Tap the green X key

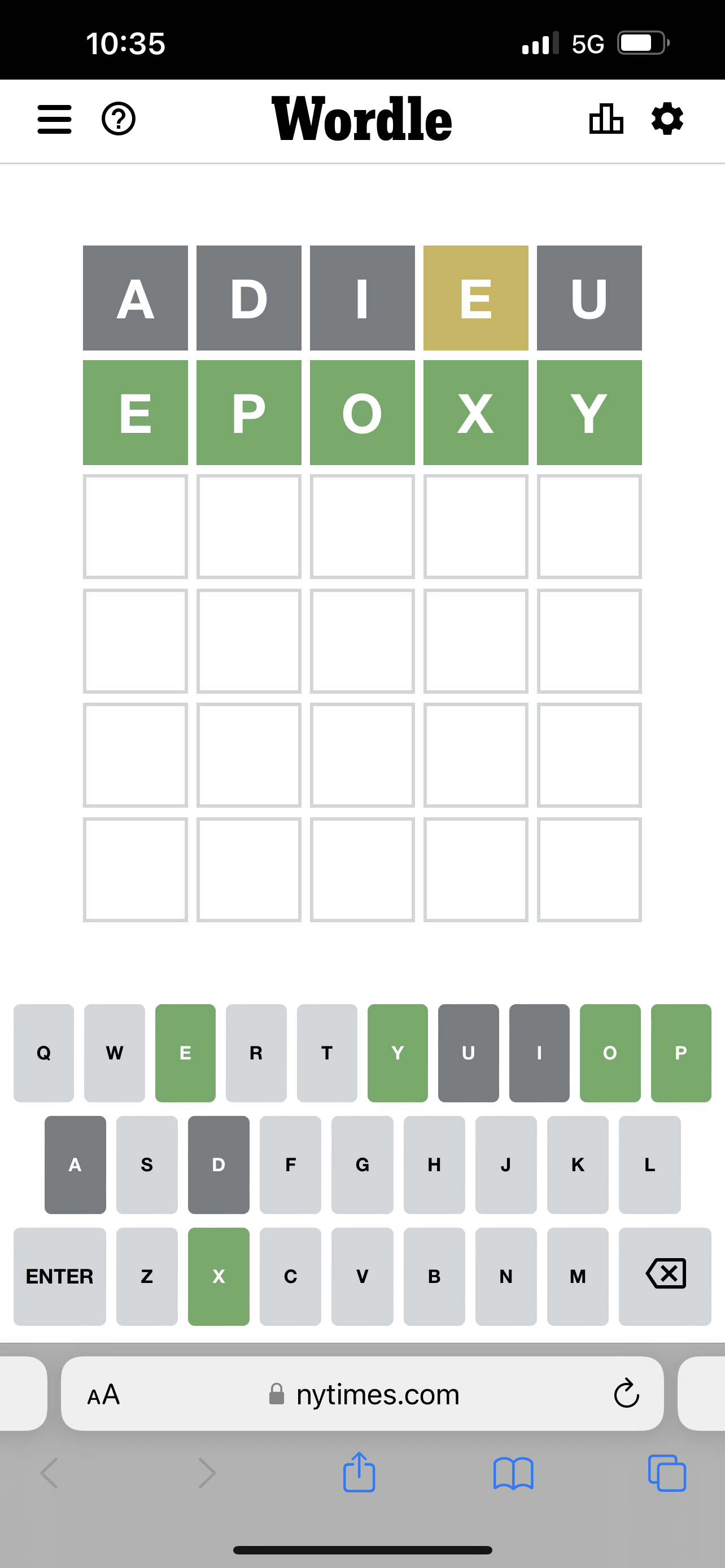(x=219, y=1276)
